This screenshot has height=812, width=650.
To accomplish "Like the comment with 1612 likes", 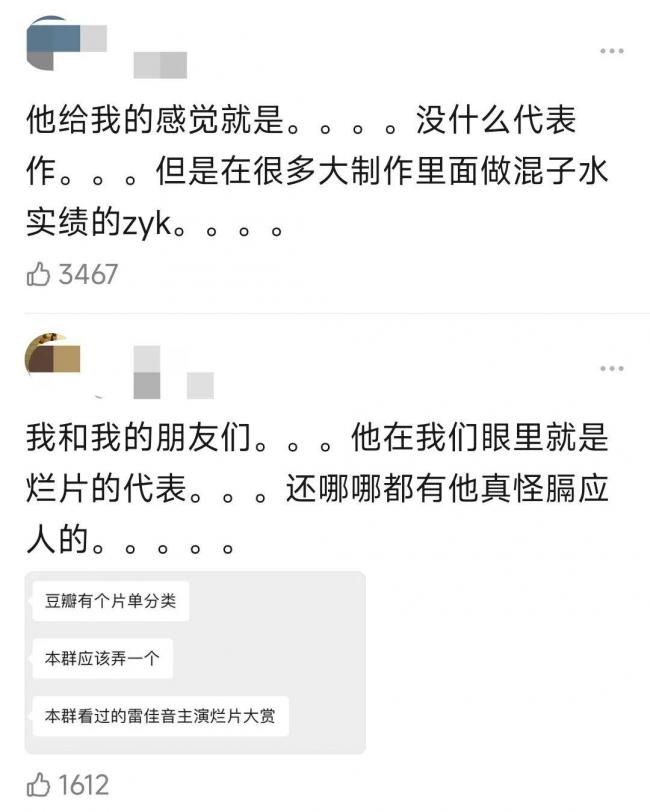I will [39, 785].
